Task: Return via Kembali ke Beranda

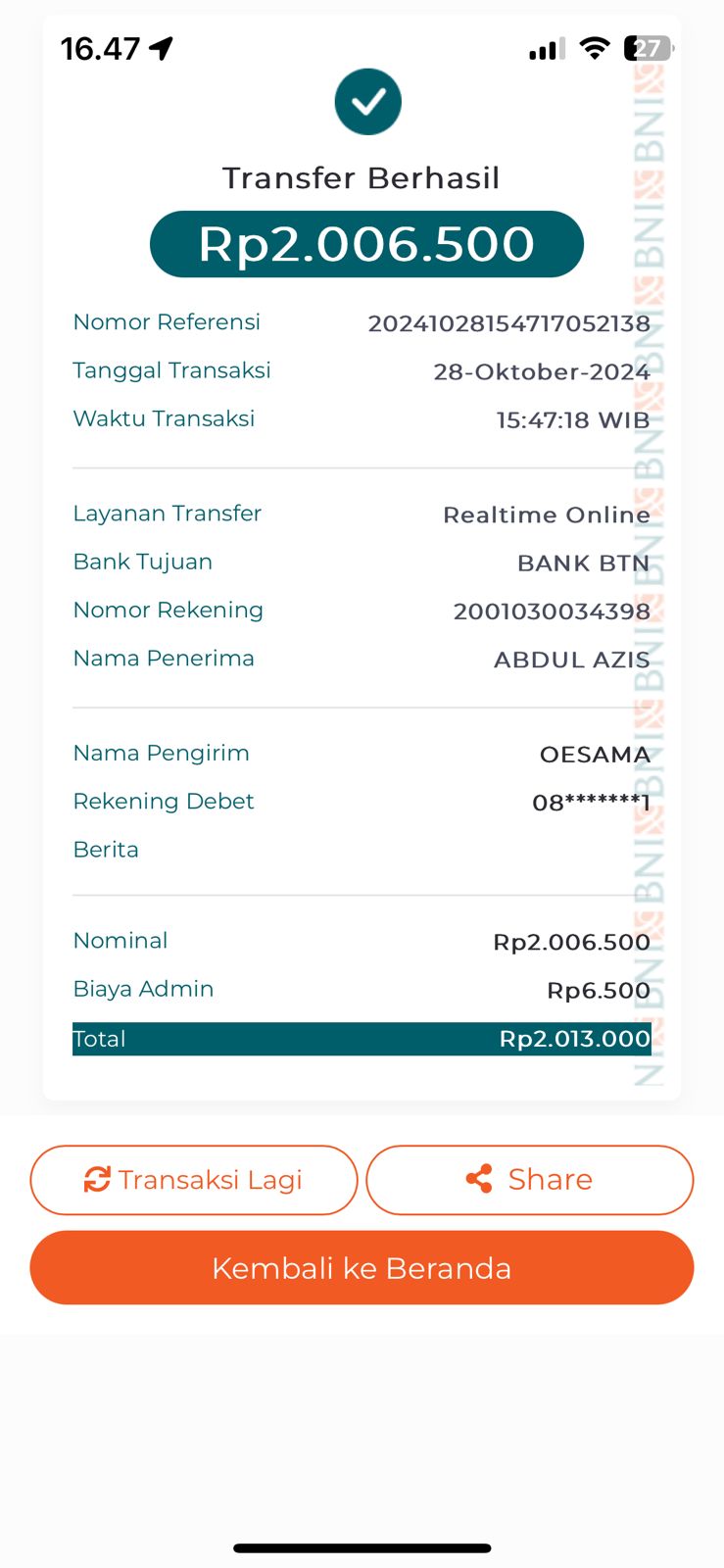Action: tap(362, 1268)
